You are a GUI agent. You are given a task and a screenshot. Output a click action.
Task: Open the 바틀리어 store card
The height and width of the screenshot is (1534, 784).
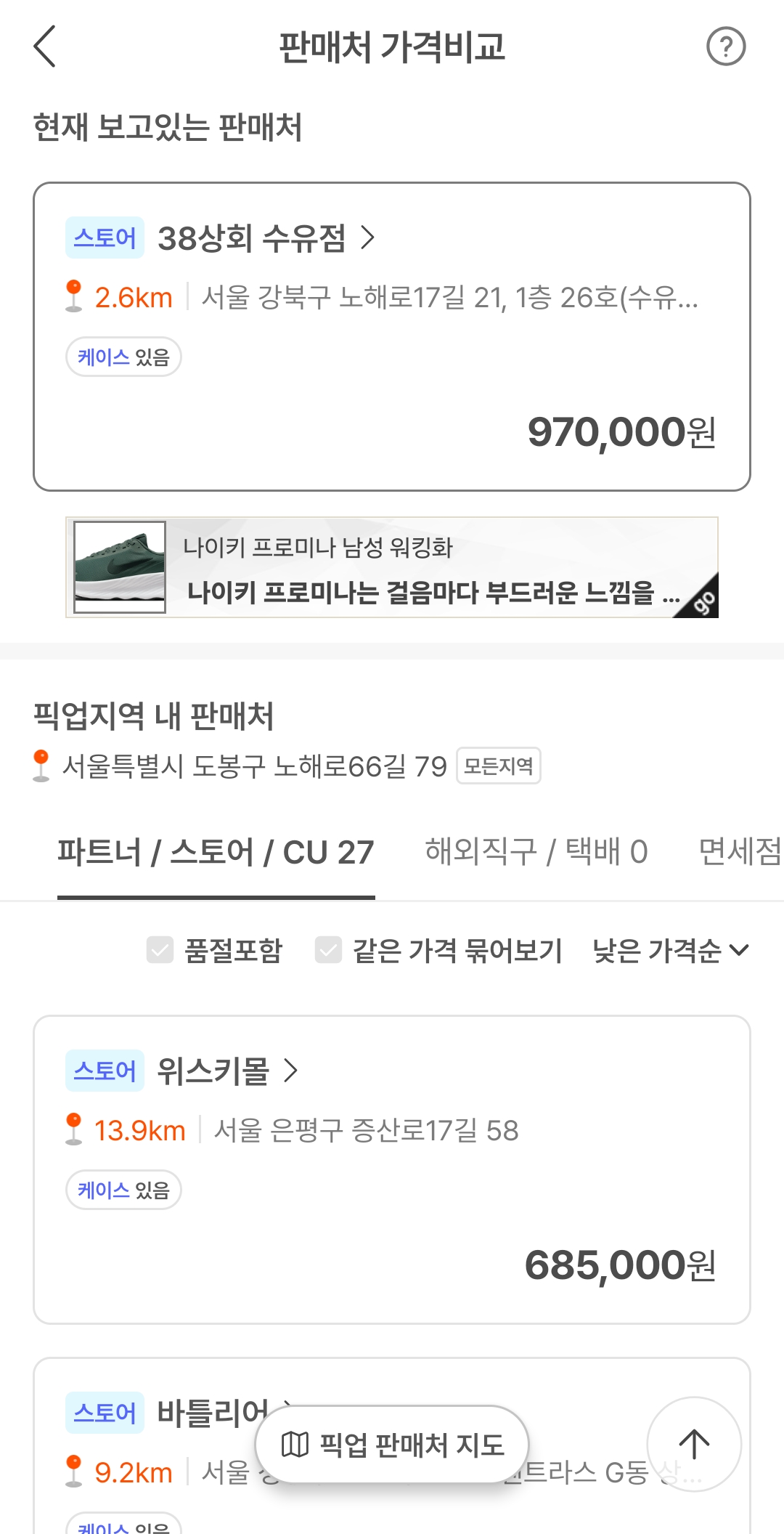tap(181, 1413)
